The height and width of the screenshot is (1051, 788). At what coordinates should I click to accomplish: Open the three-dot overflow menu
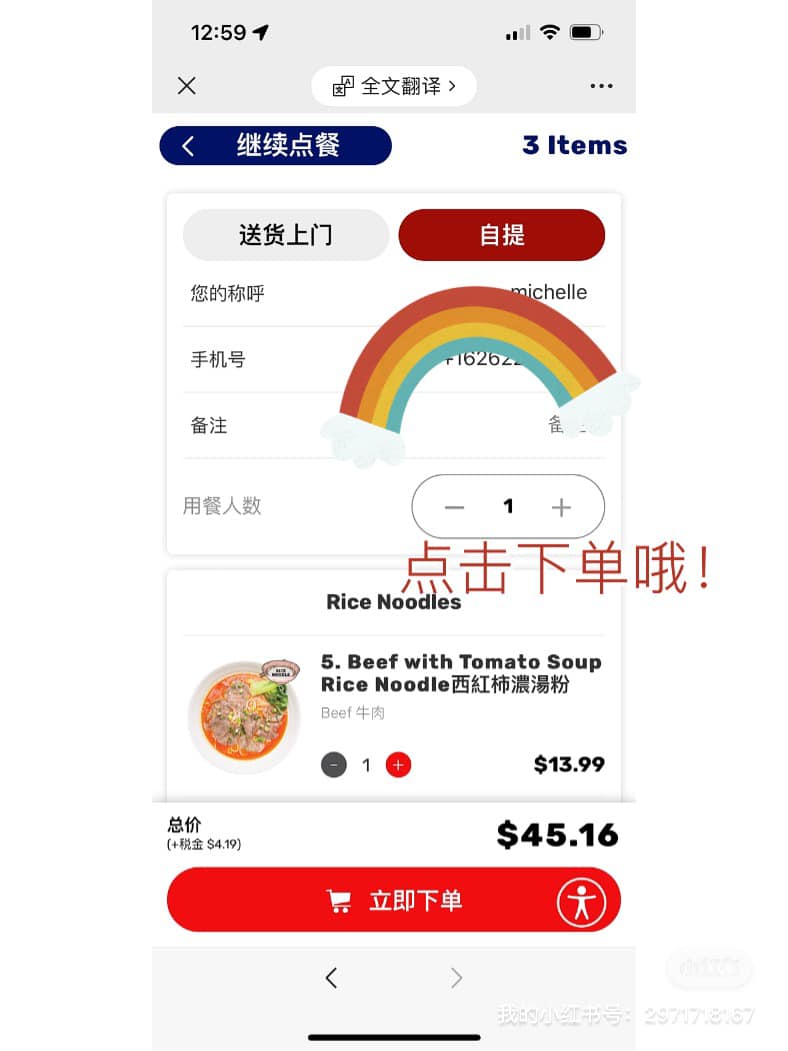tap(601, 86)
